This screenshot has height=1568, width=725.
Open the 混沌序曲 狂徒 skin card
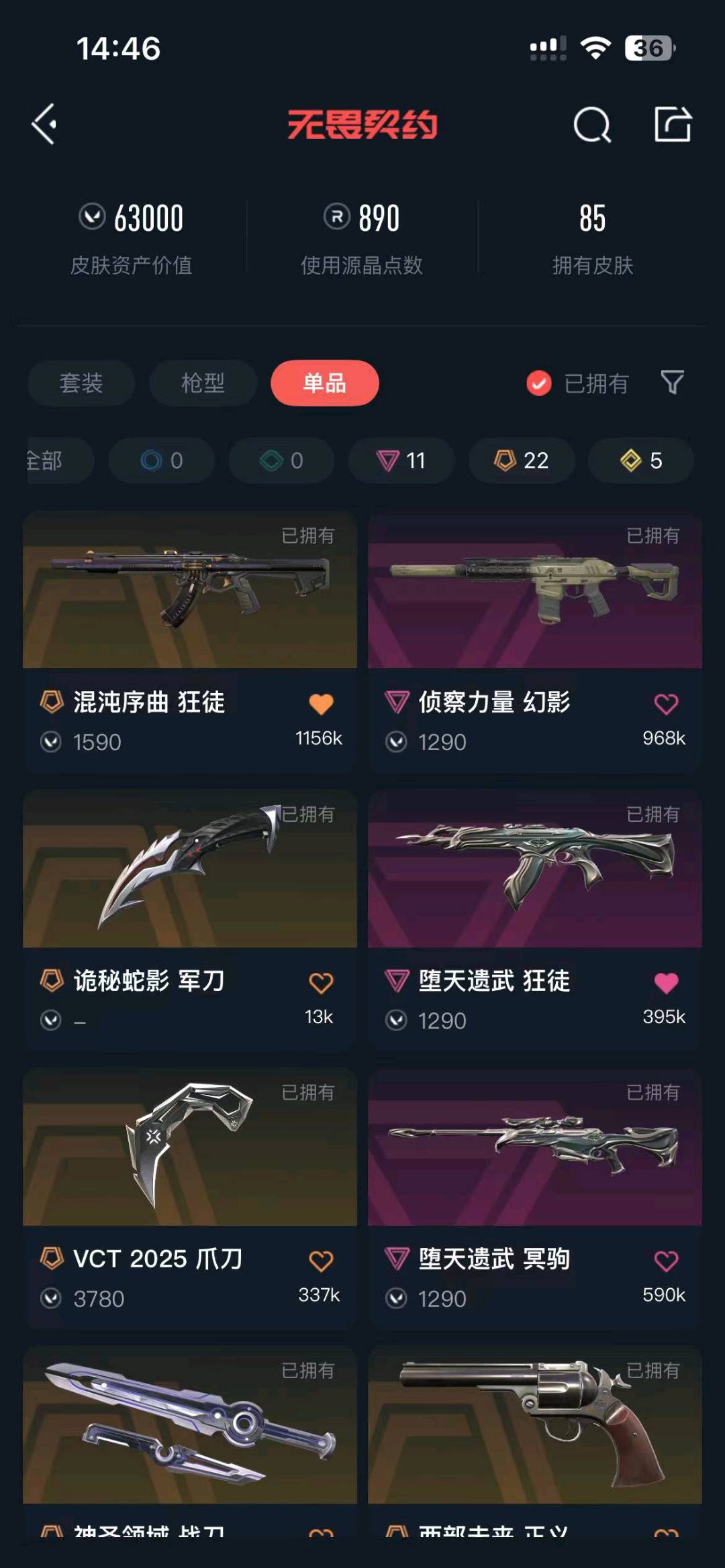pyautogui.click(x=190, y=641)
